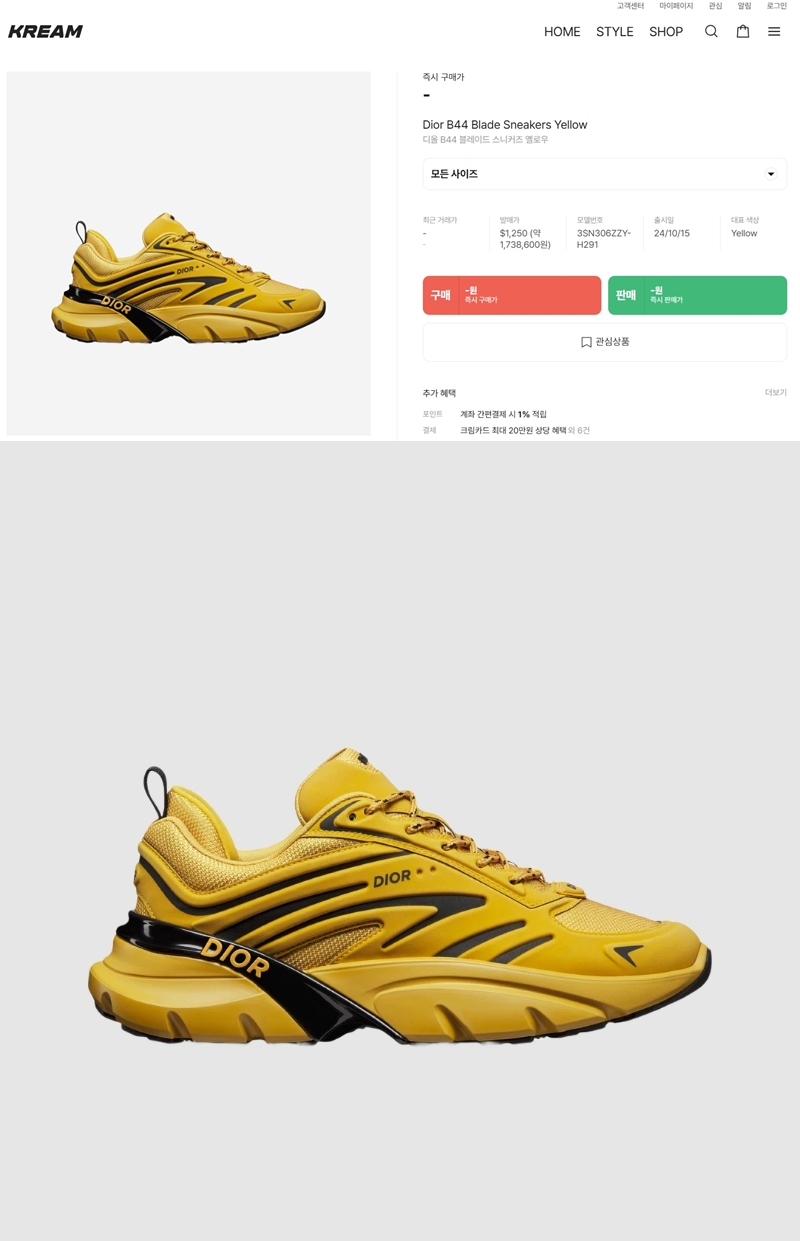Open 관심 in the top utility links

[x=715, y=6]
